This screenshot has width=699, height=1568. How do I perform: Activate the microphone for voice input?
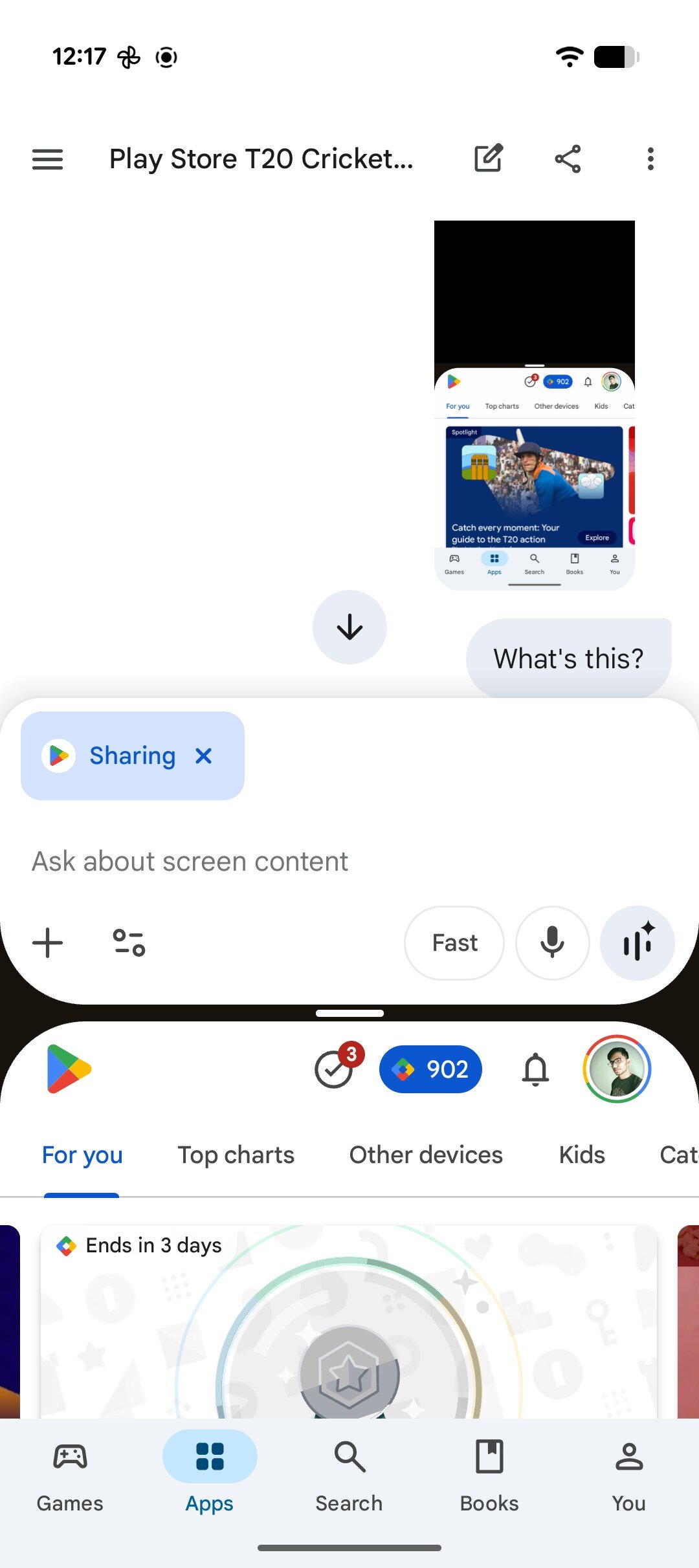[x=552, y=942]
